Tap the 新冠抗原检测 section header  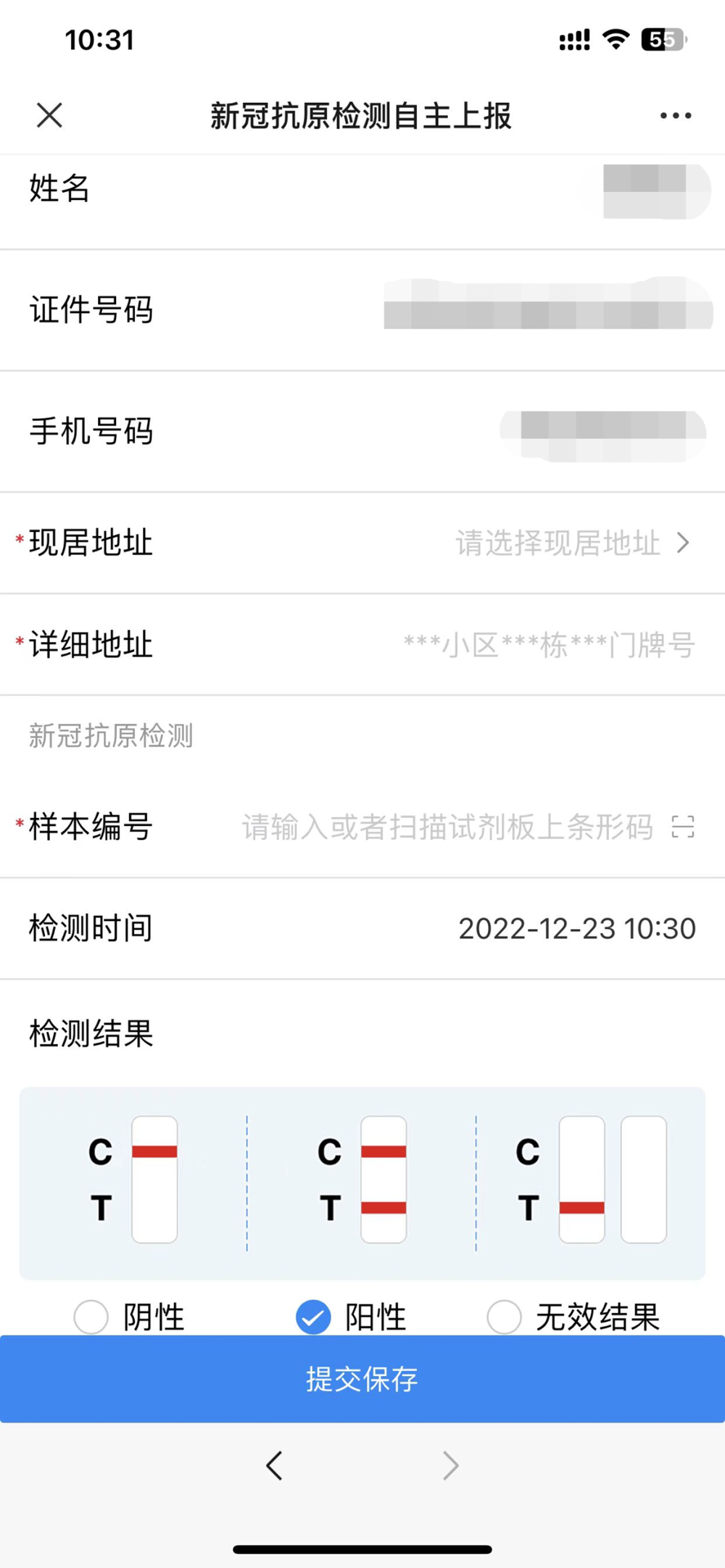(x=110, y=735)
